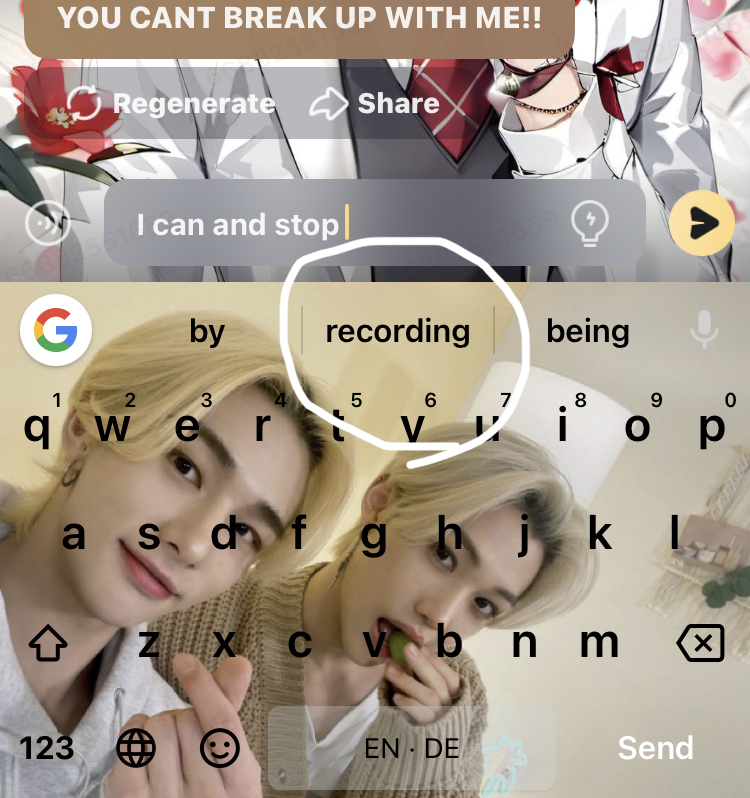The width and height of the screenshot is (750, 798).
Task: Switch to the 123 numbers keyboard
Action: [46, 747]
